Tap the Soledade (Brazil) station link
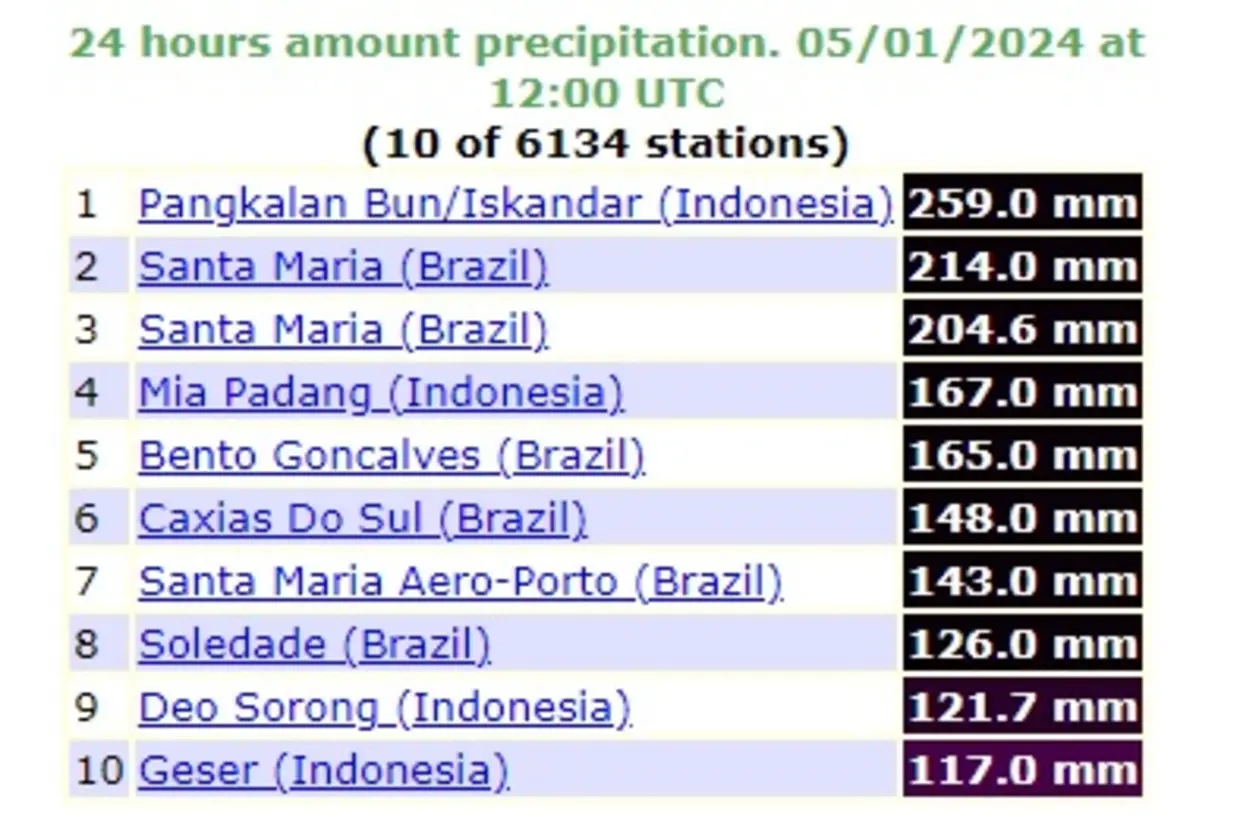Screen dimensions: 1240x825 pyautogui.click(x=314, y=645)
